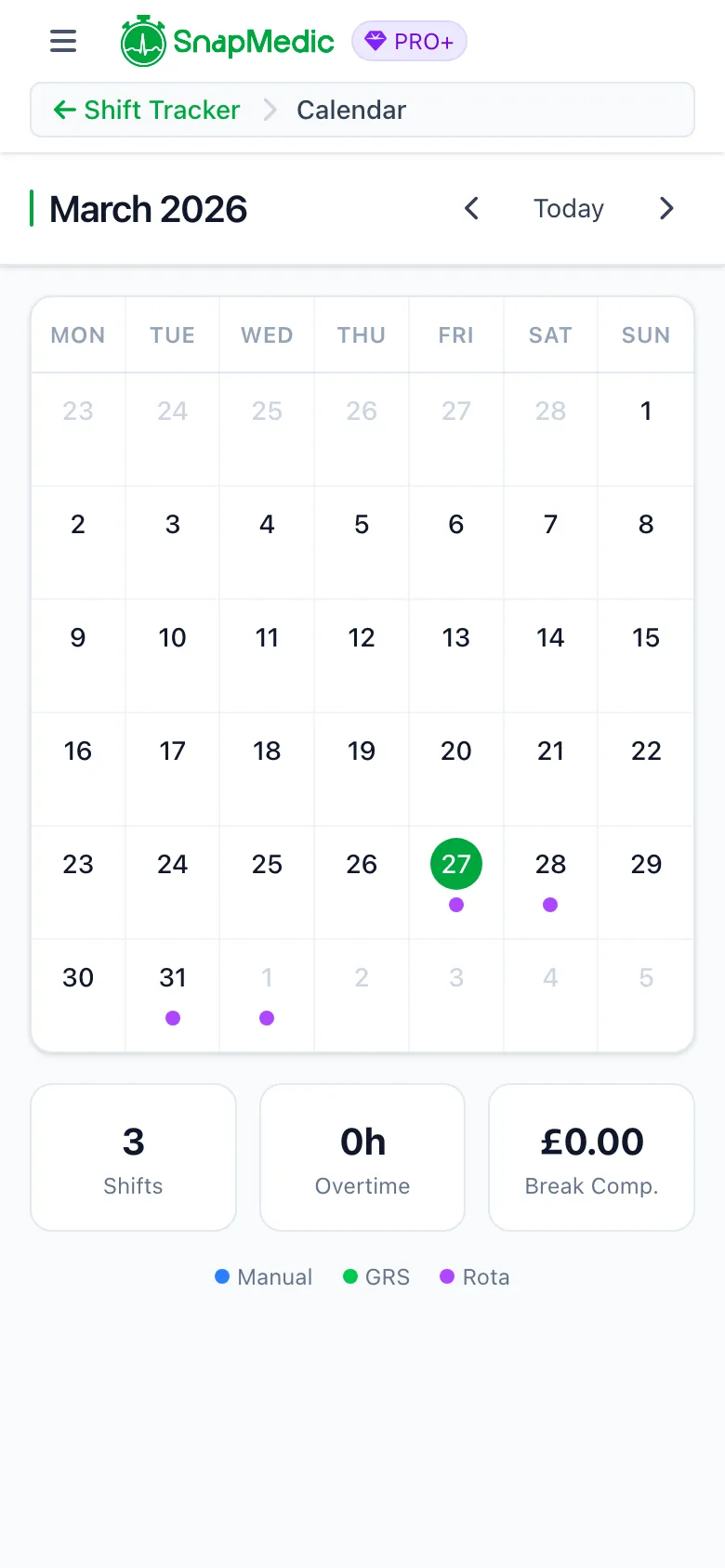Click the PRO+ diamond badge
Viewport: 725px width, 1568px height.
click(x=409, y=41)
